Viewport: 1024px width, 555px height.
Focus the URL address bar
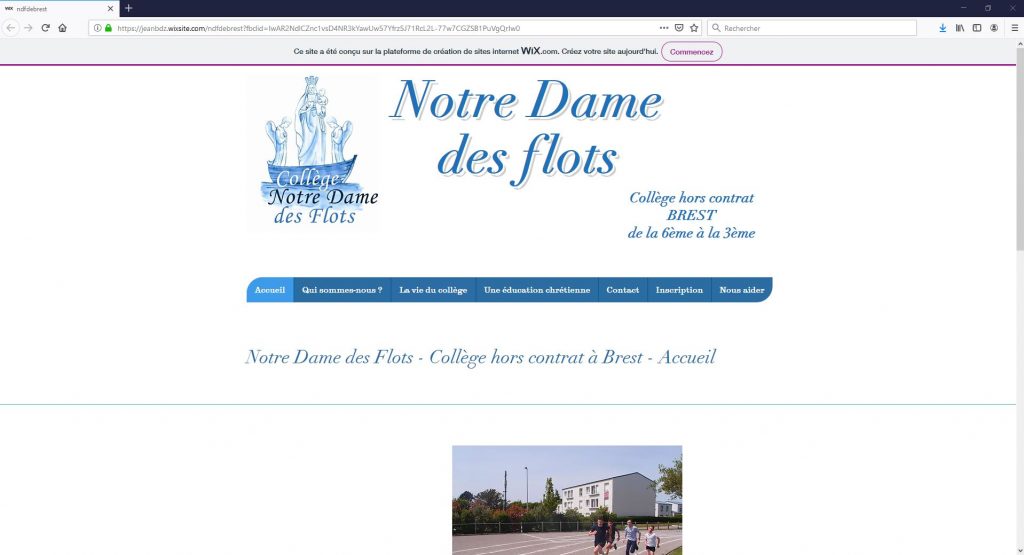[x=380, y=28]
